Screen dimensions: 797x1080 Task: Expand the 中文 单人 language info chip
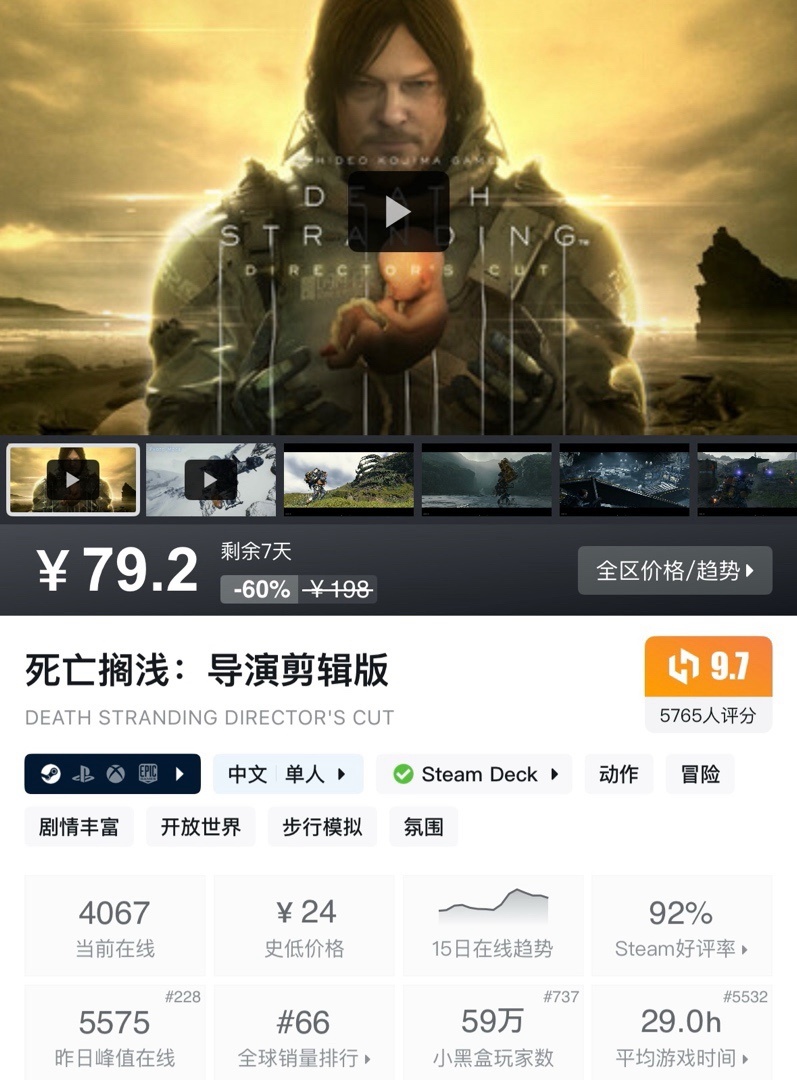click(287, 774)
